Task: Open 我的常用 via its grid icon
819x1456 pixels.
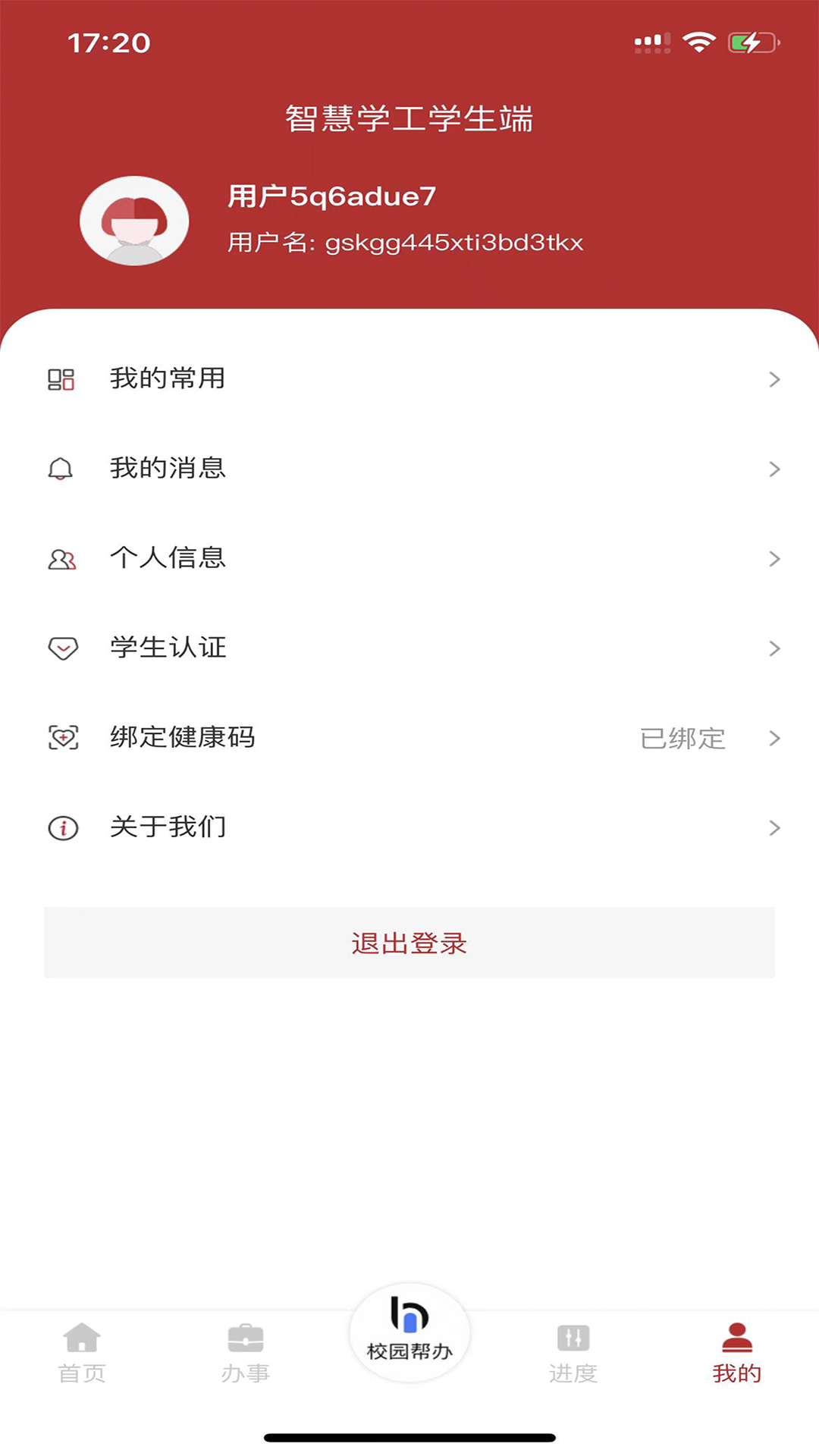Action: pyautogui.click(x=61, y=378)
